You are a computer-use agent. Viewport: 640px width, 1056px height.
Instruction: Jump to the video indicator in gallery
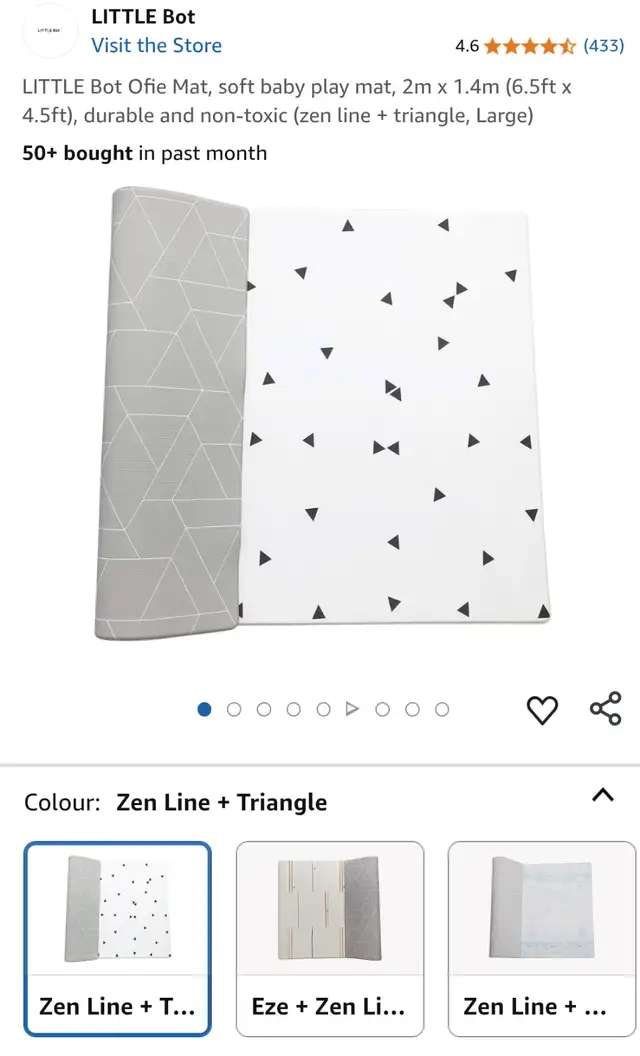352,709
